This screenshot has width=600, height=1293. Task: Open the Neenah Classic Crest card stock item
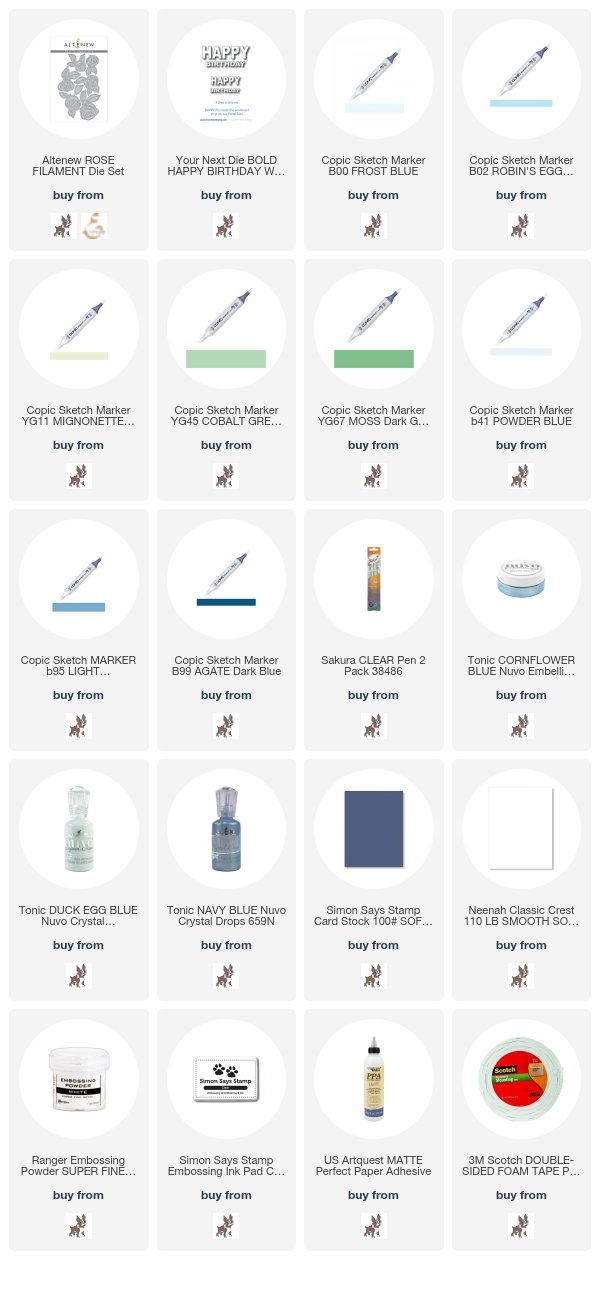521,880
